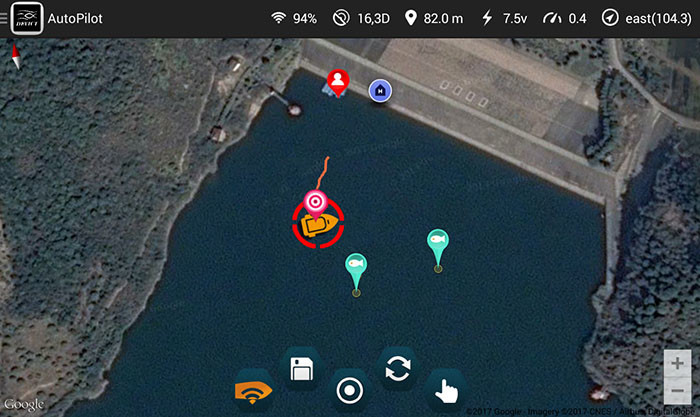Viewport: 700px width, 417px height.
Task: Select the right fish spot marker
Action: point(437,240)
